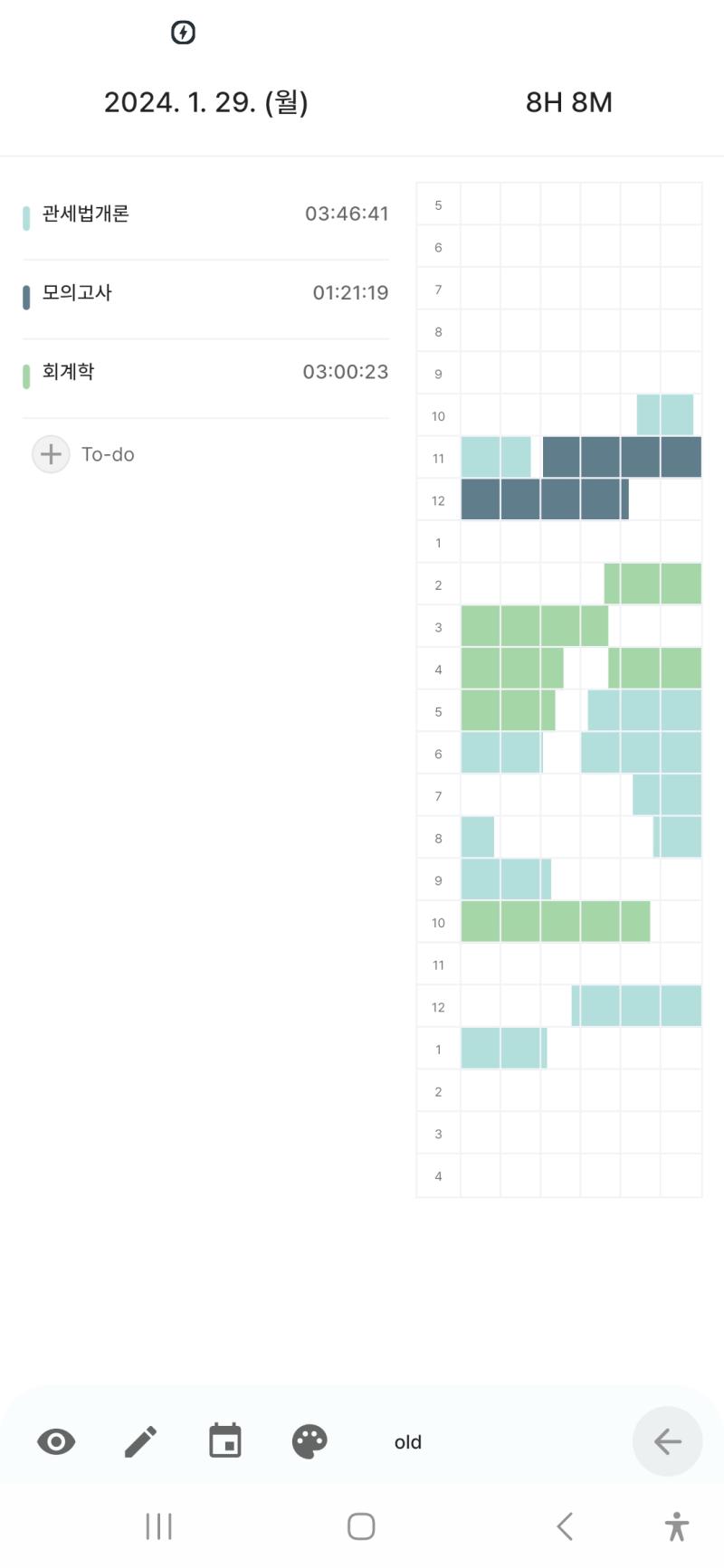Open recent apps from navigation bar
The image size is (724, 1568).
[159, 1526]
